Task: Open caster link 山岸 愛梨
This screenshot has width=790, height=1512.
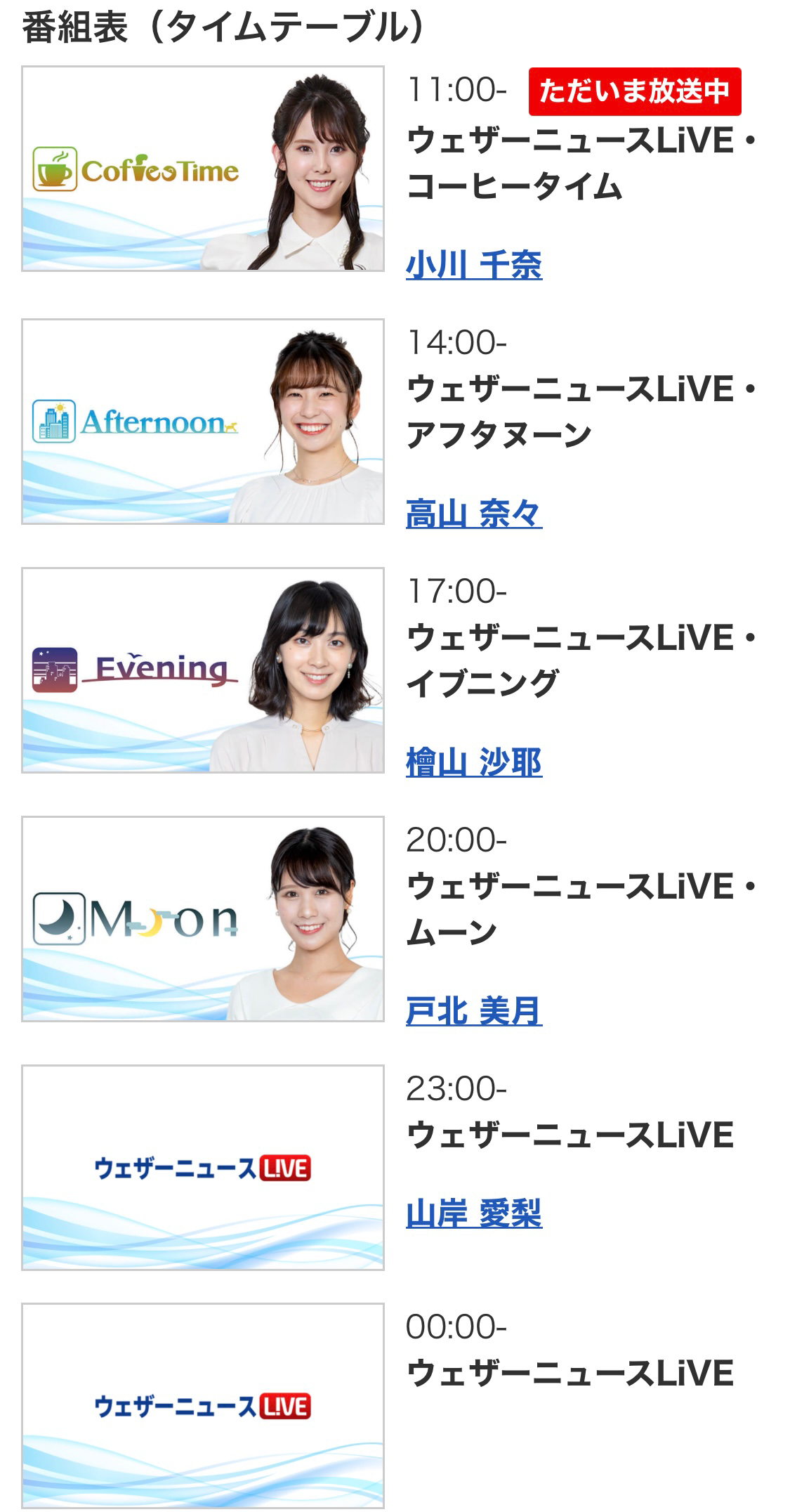Action: pos(474,1213)
